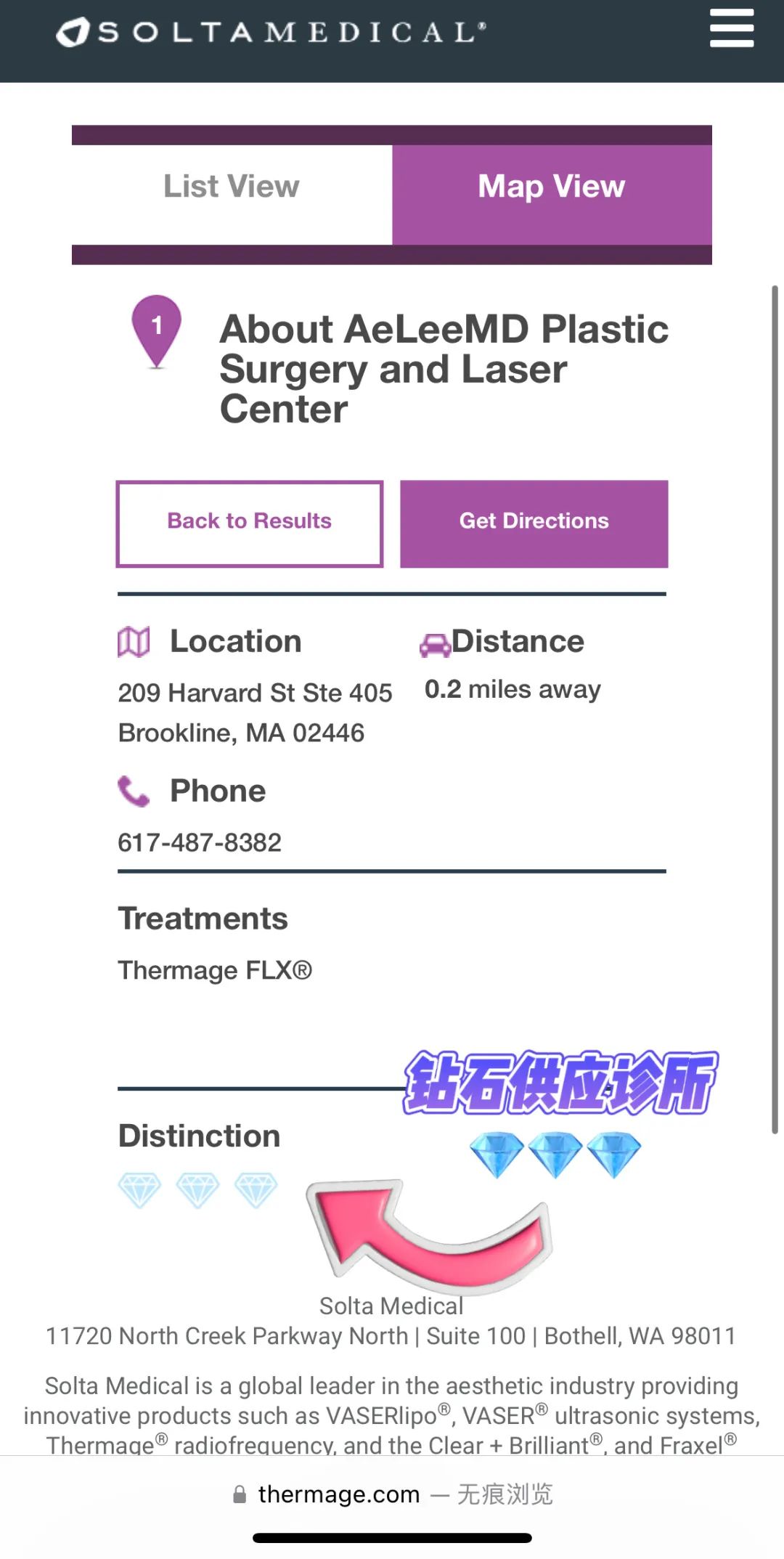This screenshot has height=1559, width=784.
Task: Open the hamburger menu
Action: point(731,29)
